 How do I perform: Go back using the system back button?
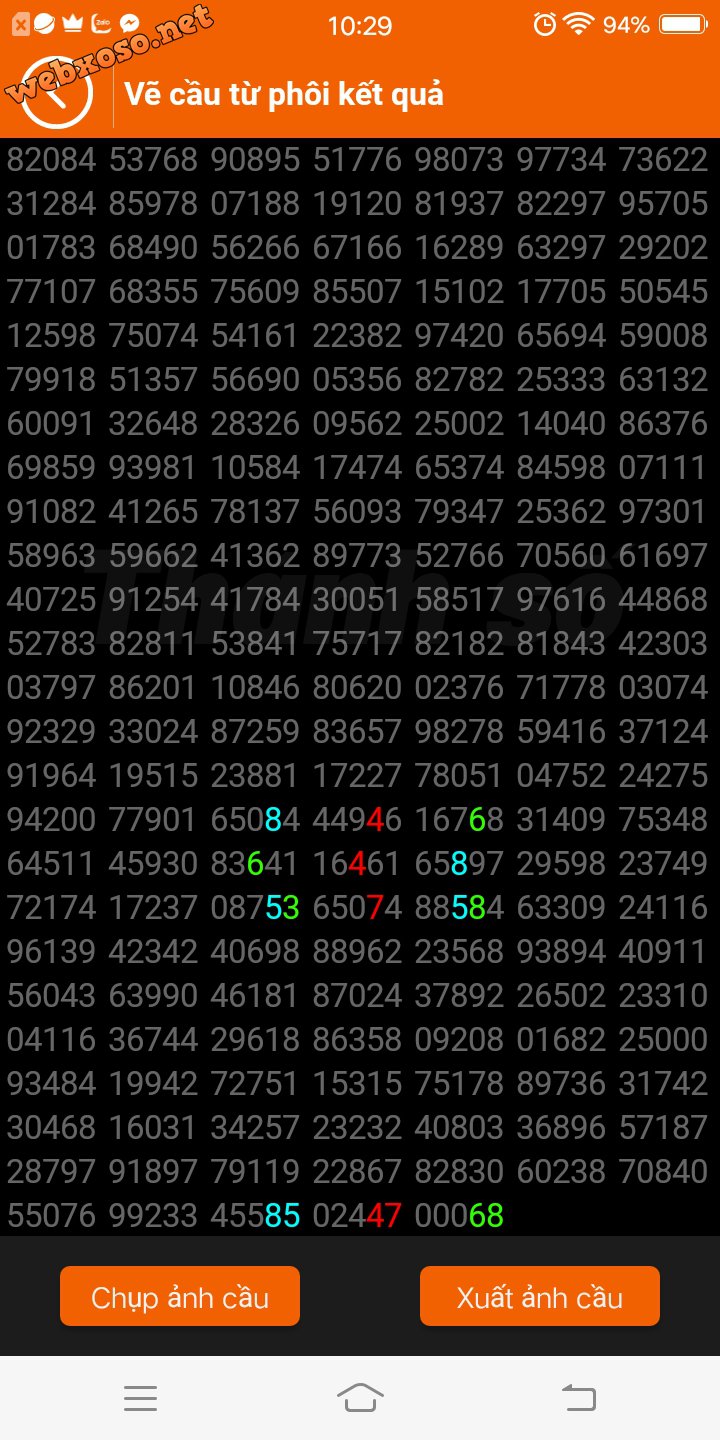pos(579,1397)
